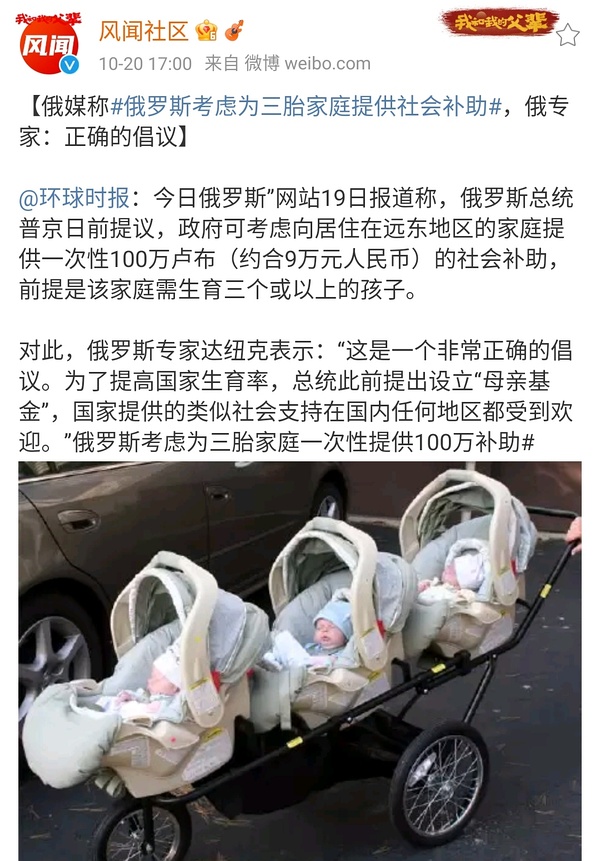Open hashtag 俄罗斯考虑为三胎家庭提供社会补助

point(305,105)
